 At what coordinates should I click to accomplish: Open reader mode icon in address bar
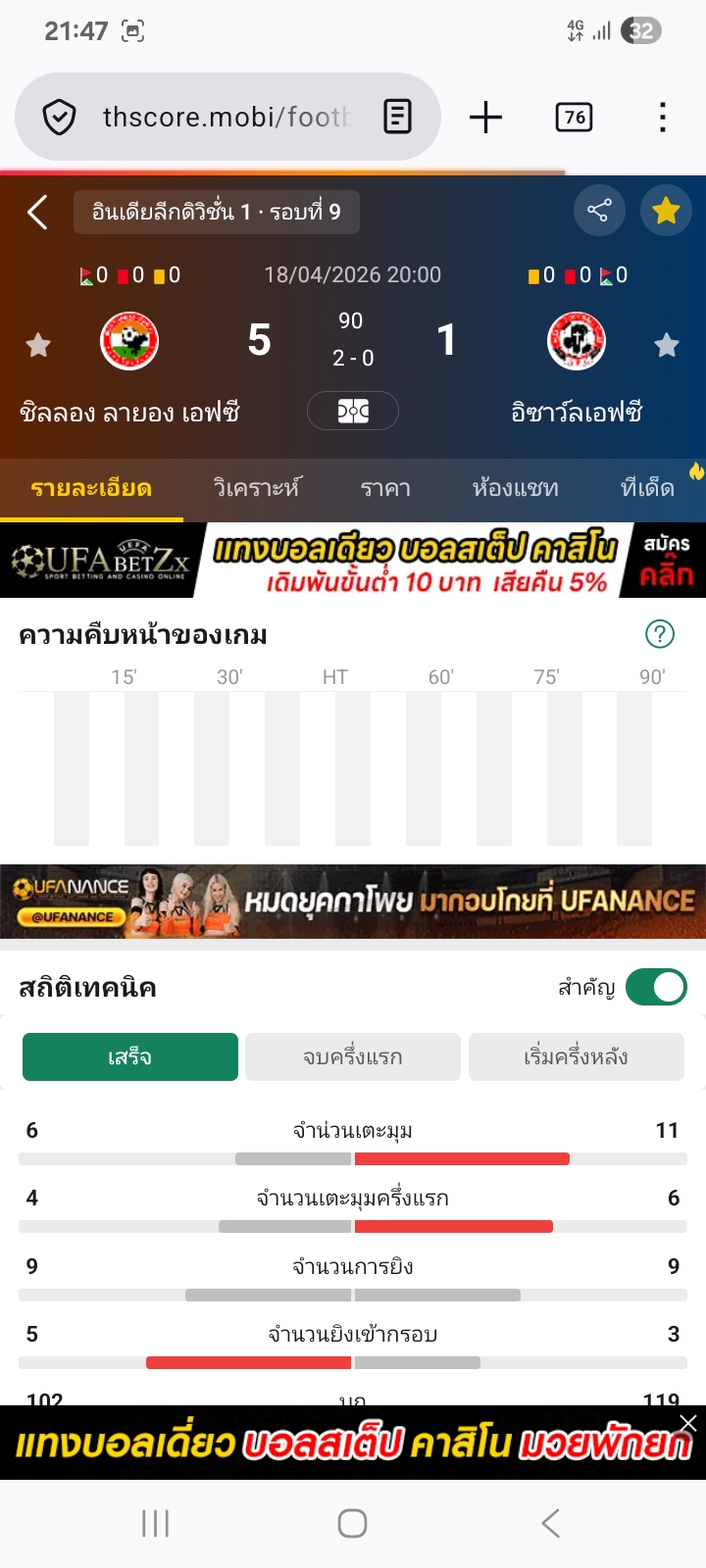(396, 118)
